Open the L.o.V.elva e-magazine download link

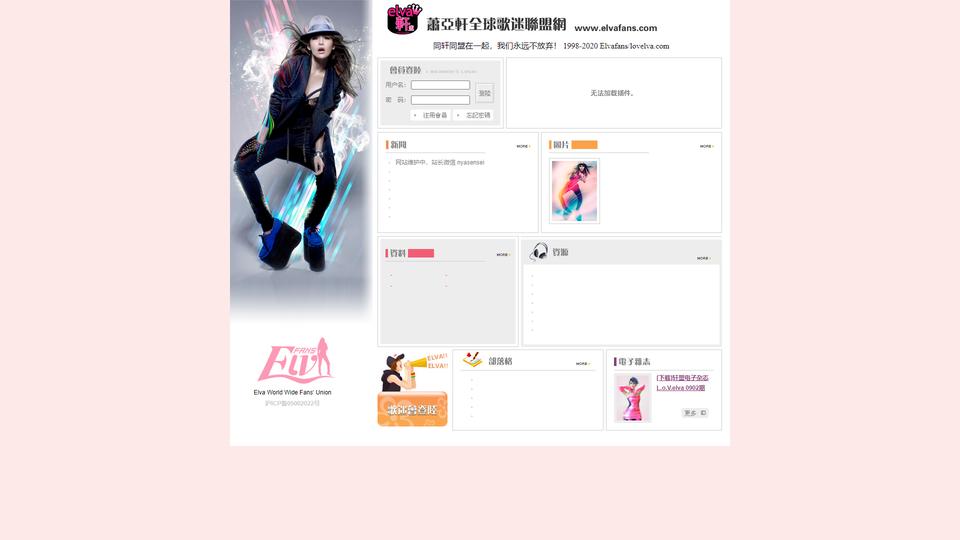[x=681, y=382]
